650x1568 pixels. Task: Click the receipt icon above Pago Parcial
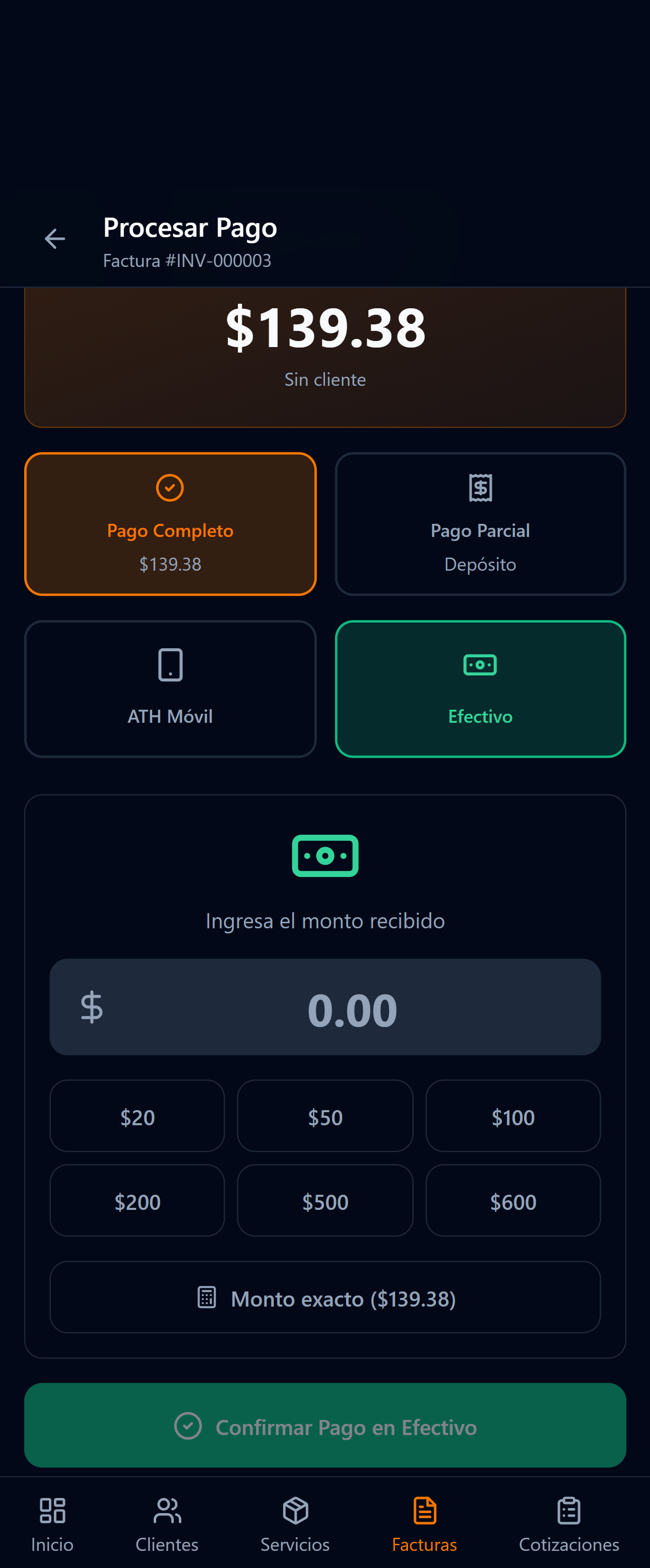tap(480, 487)
